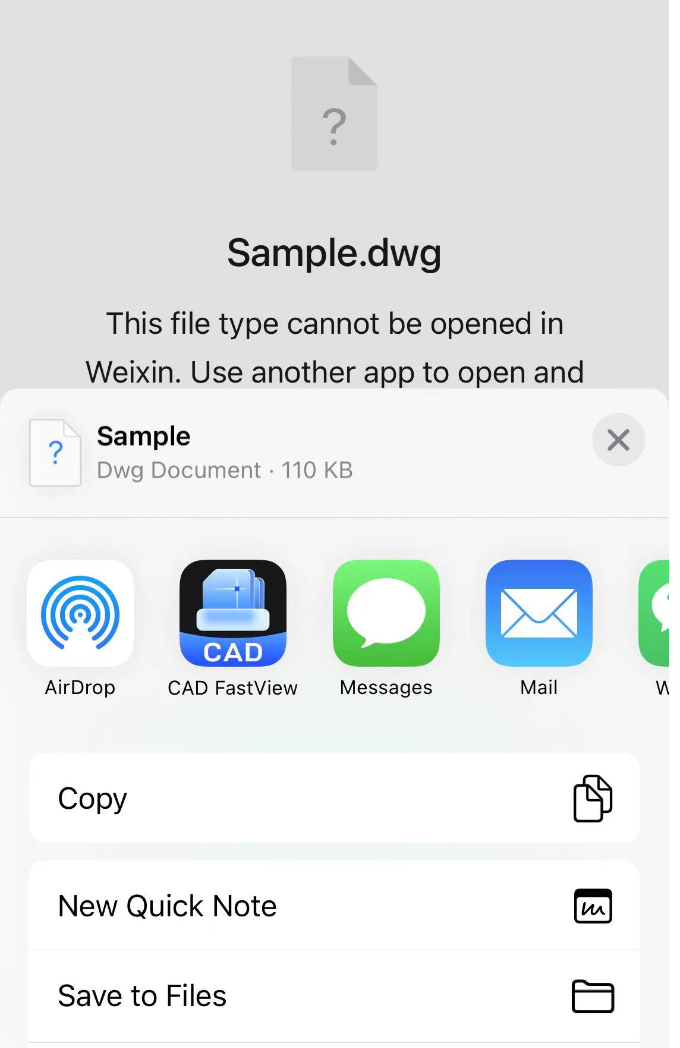Close the share sheet
The width and height of the screenshot is (680, 1048).
pyautogui.click(x=618, y=440)
